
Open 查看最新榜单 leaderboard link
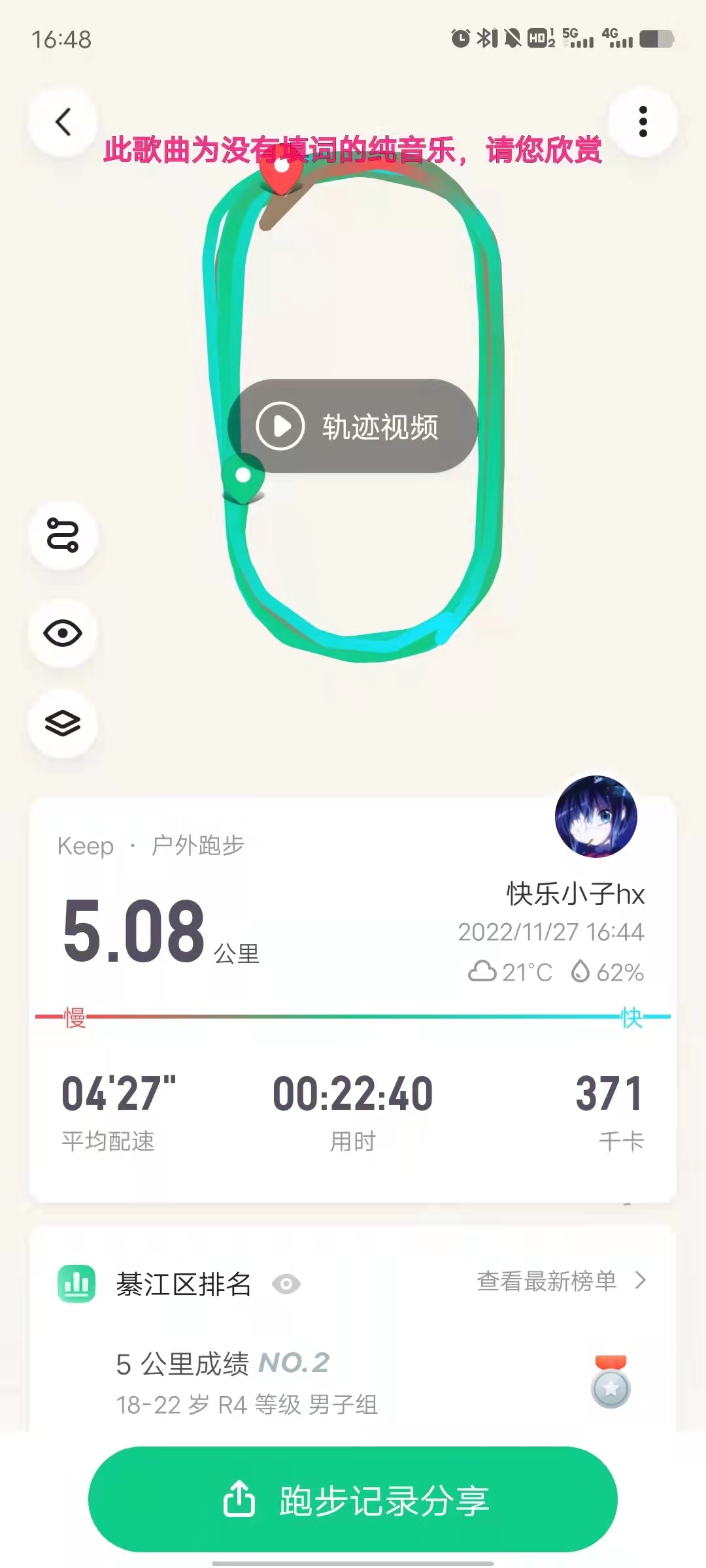click(561, 1281)
